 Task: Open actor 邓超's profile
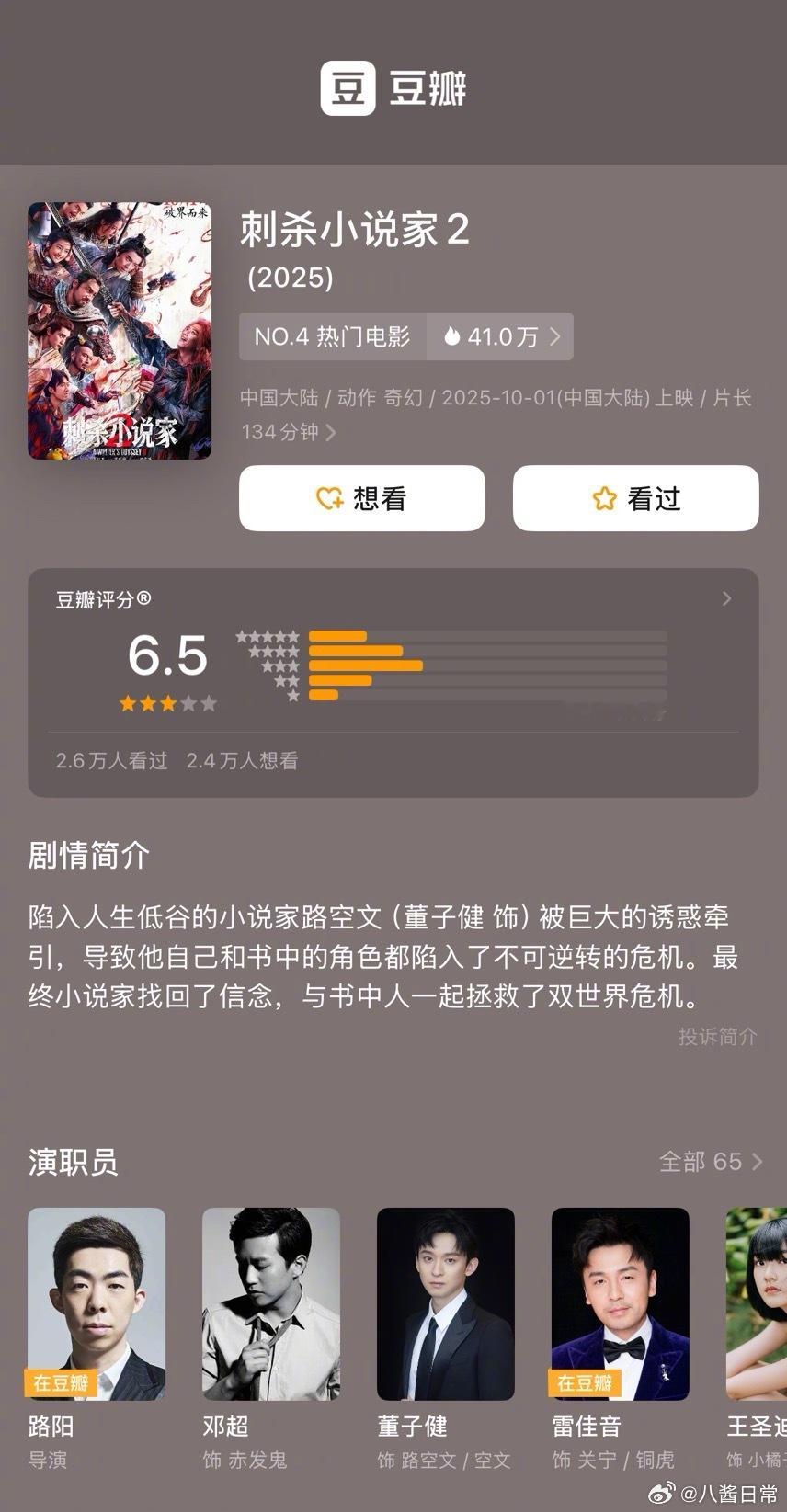[x=271, y=1304]
